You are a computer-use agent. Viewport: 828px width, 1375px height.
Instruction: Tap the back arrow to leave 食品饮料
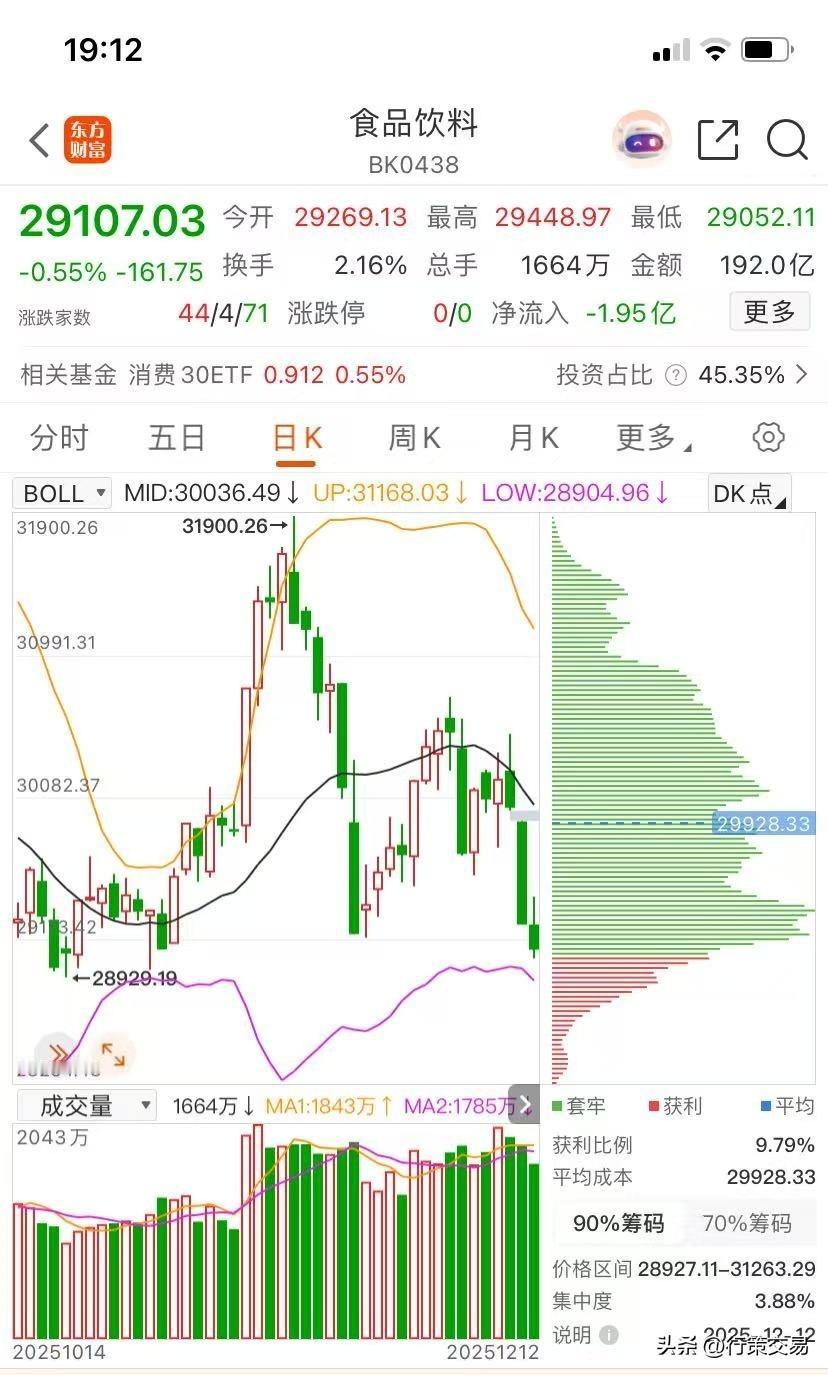coord(39,140)
